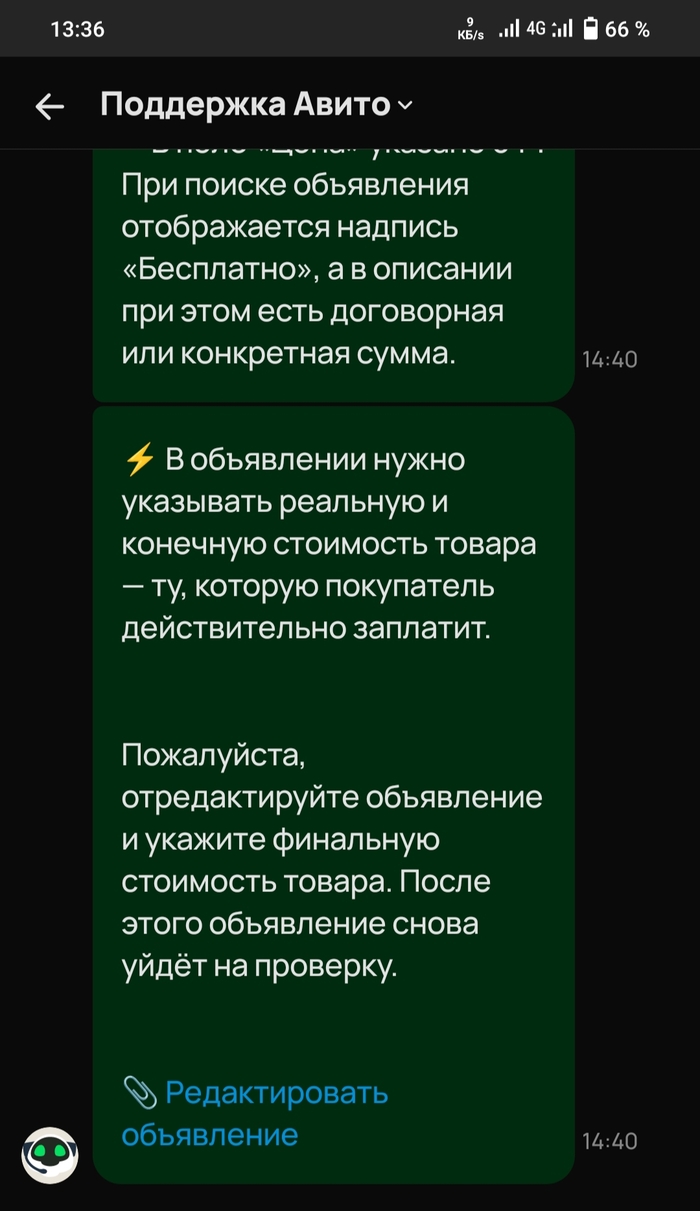Expand the Поддержка Авито title dropdown
Viewport: 700px width, 1211px height.
tap(404, 106)
